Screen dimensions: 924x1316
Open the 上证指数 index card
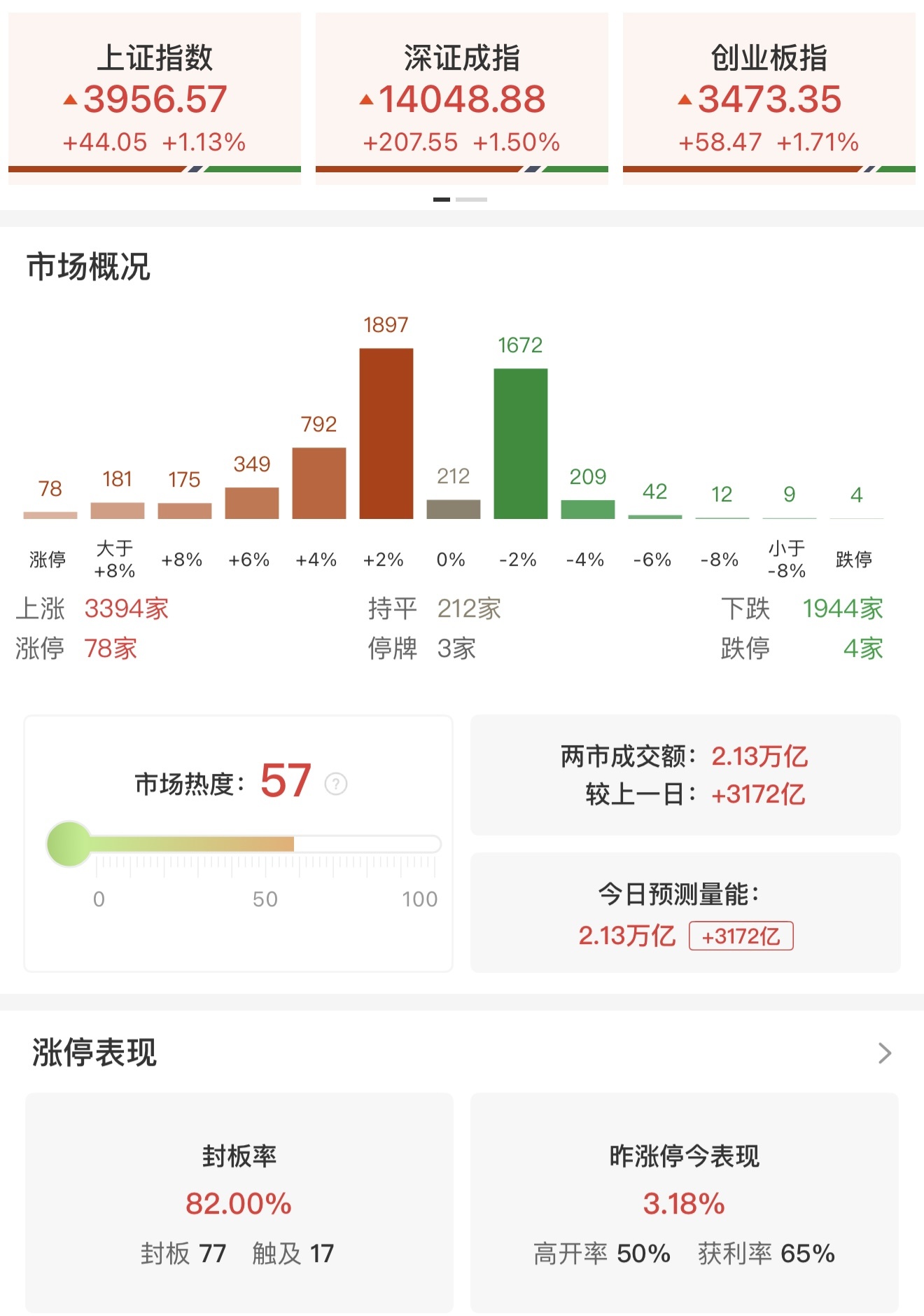[155, 98]
